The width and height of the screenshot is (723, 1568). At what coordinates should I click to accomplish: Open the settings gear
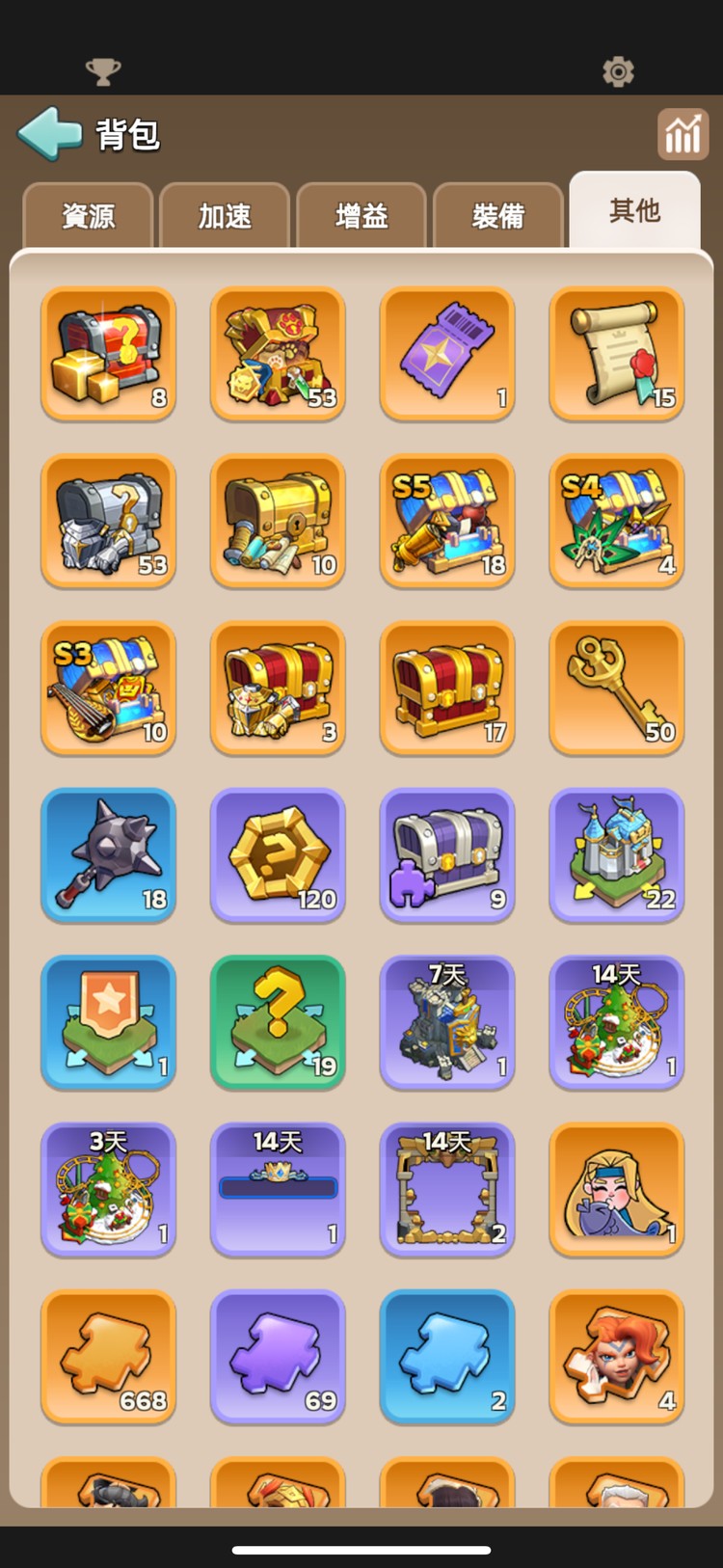click(618, 71)
